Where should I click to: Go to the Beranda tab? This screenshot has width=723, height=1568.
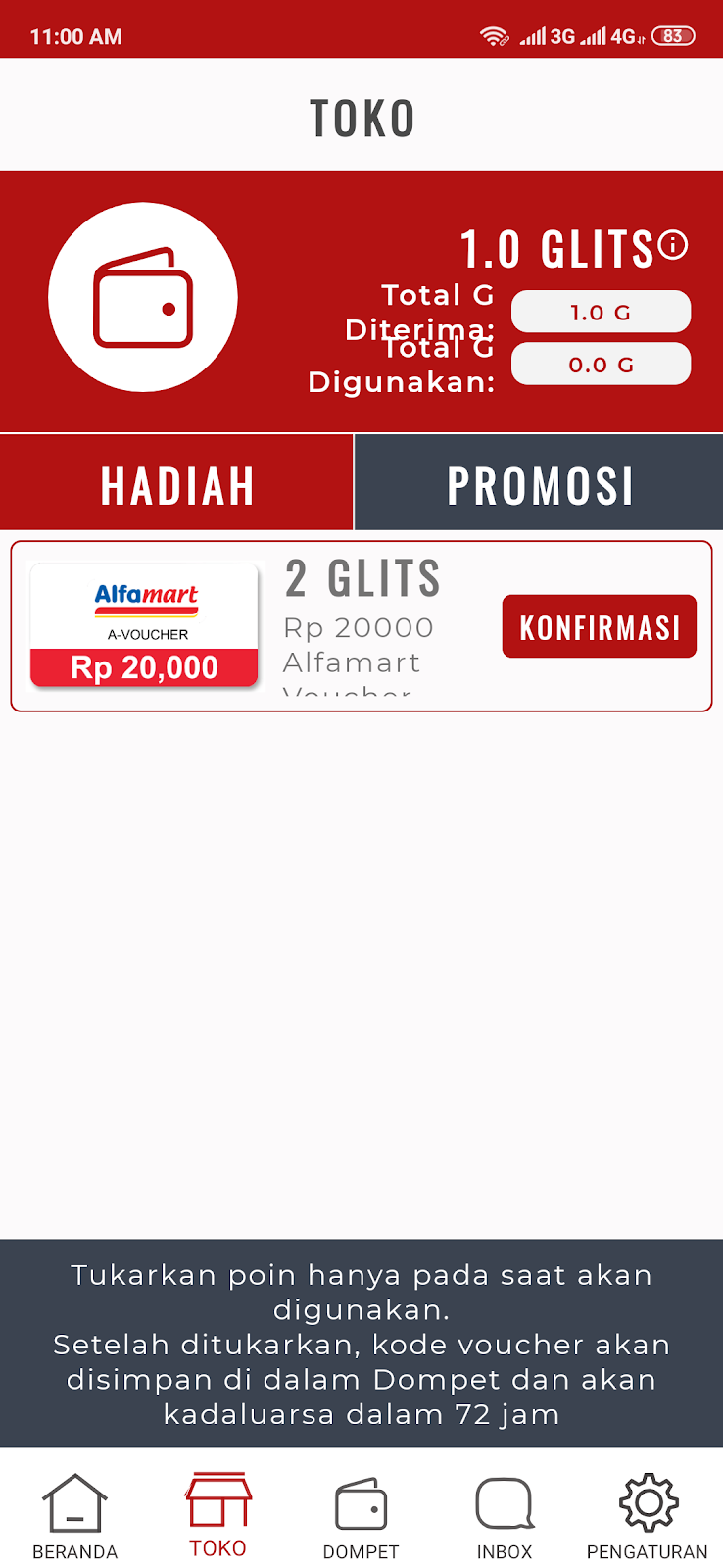tap(74, 1516)
